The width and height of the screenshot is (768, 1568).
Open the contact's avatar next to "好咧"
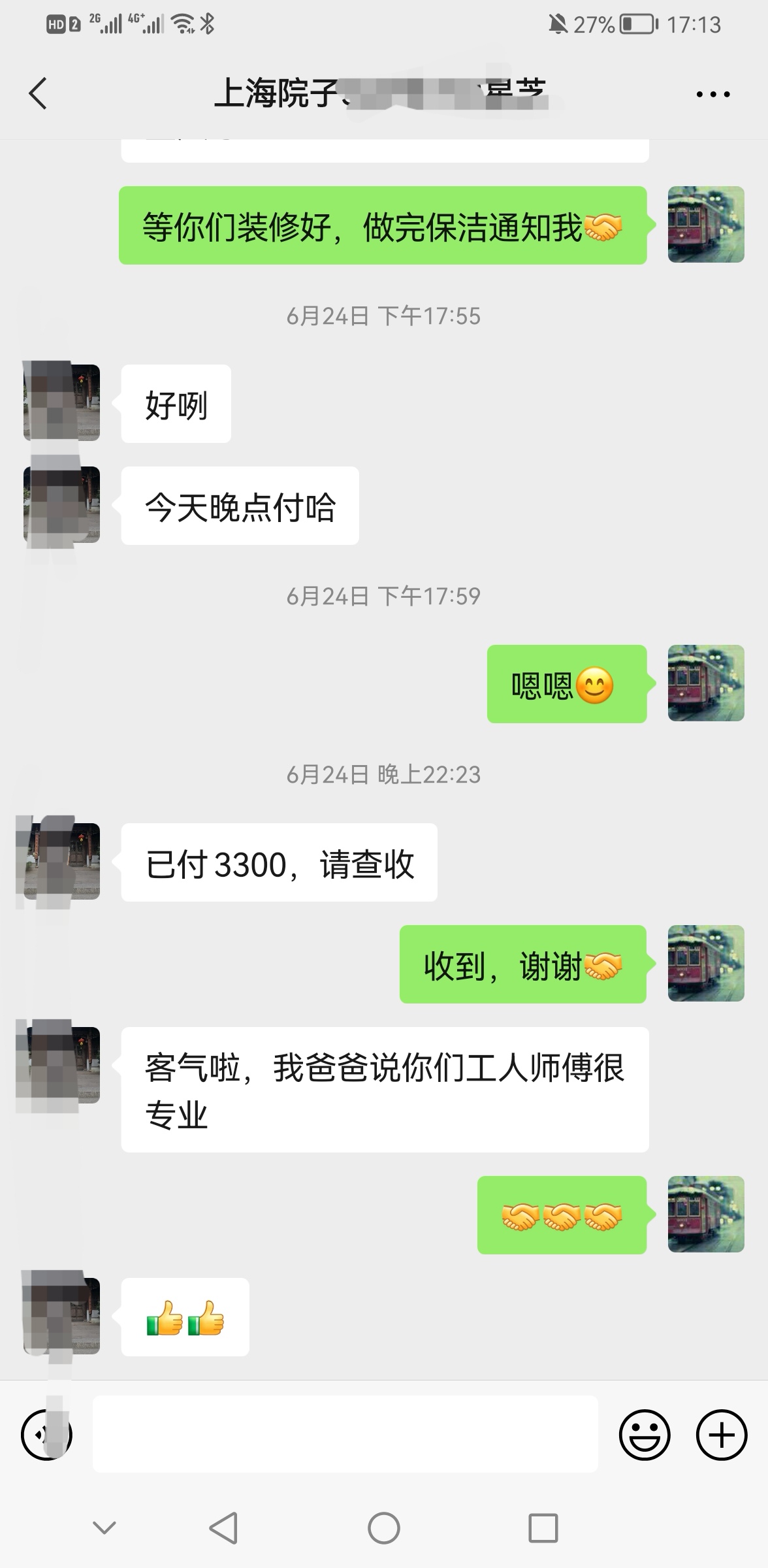(62, 402)
